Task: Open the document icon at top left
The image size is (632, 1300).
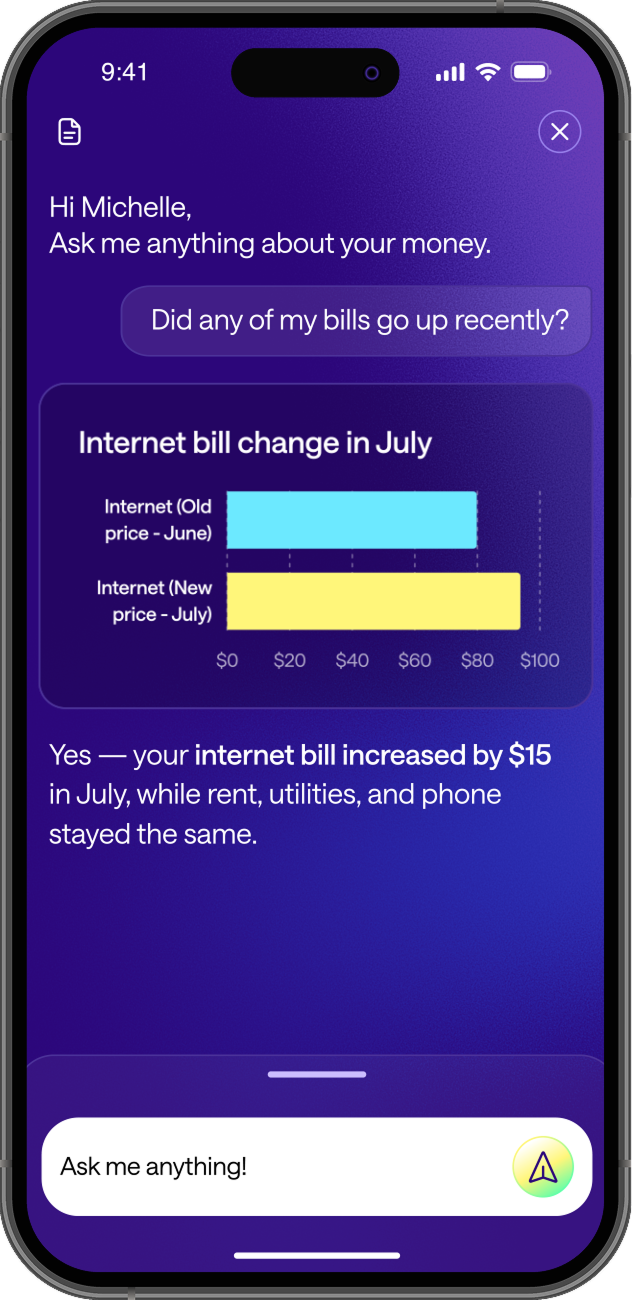Action: 69,131
